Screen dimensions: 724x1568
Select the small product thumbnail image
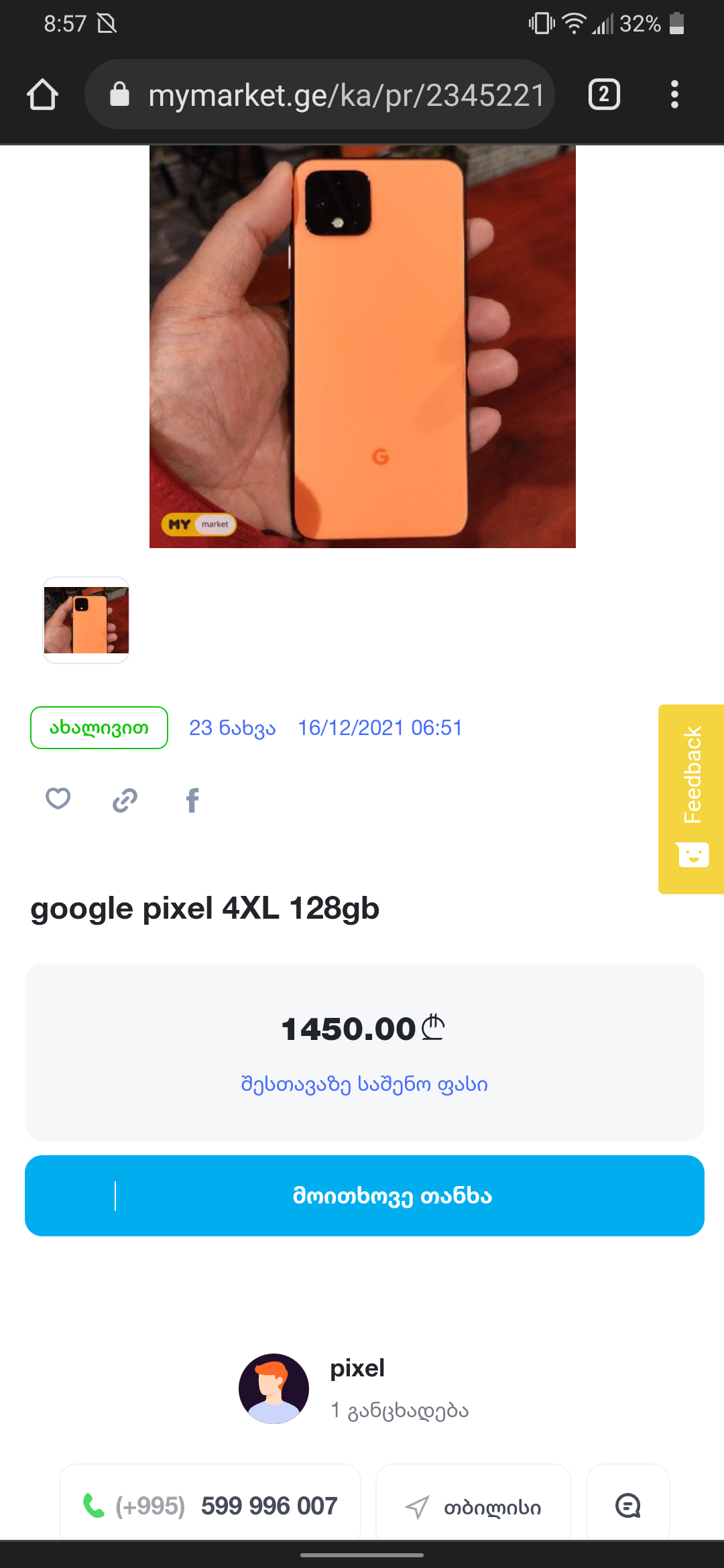click(x=86, y=620)
